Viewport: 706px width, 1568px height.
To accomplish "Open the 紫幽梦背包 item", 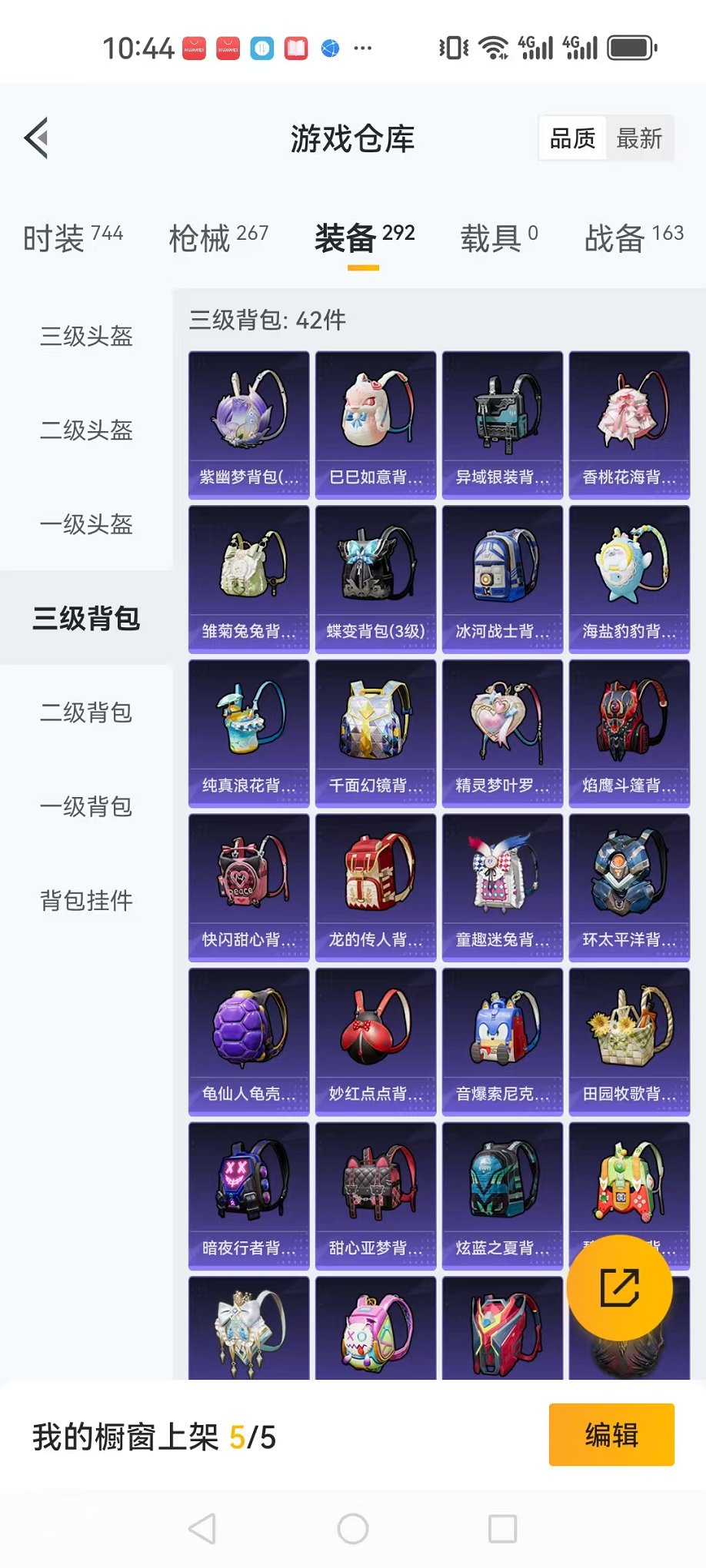I will point(248,425).
